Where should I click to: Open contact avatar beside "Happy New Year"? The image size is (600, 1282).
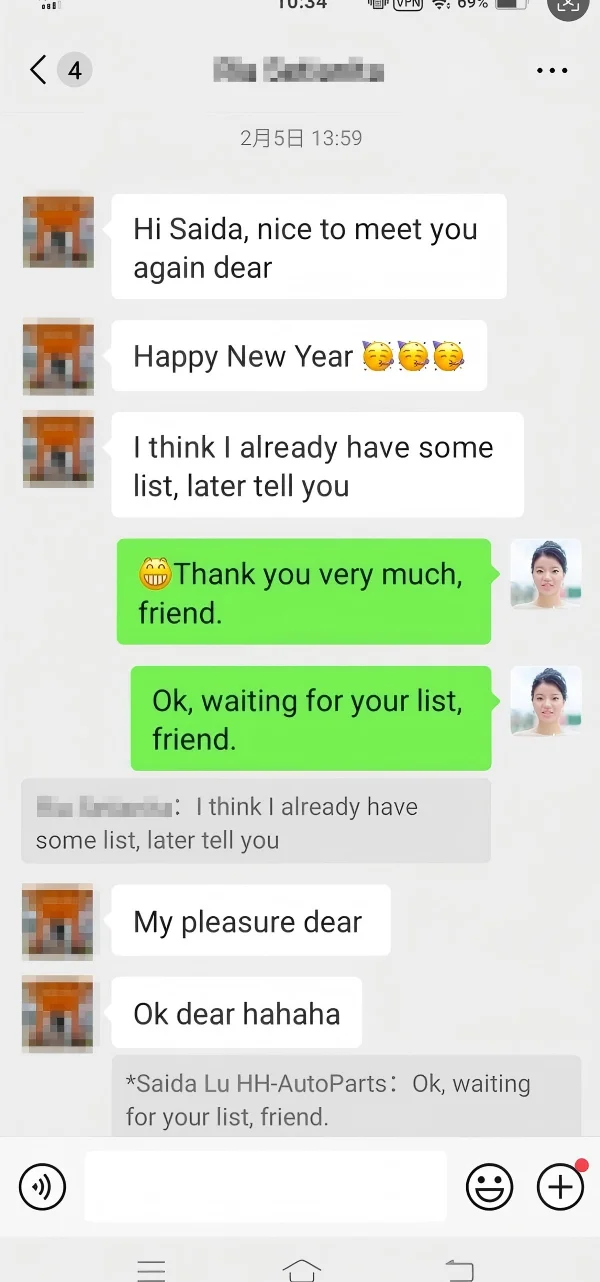[58, 356]
